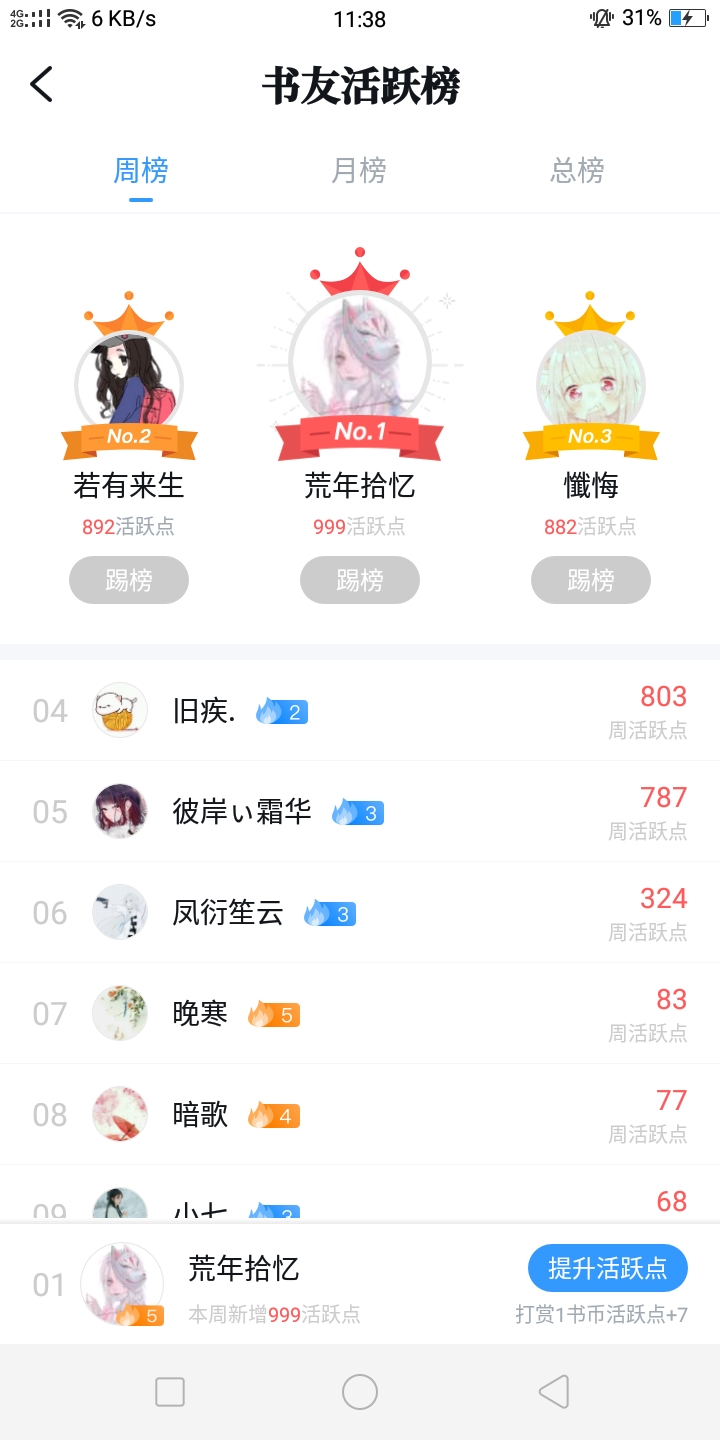The width and height of the screenshot is (720, 1440).
Task: Open the row for 彼岸い霜华
Action: pyautogui.click(x=360, y=812)
